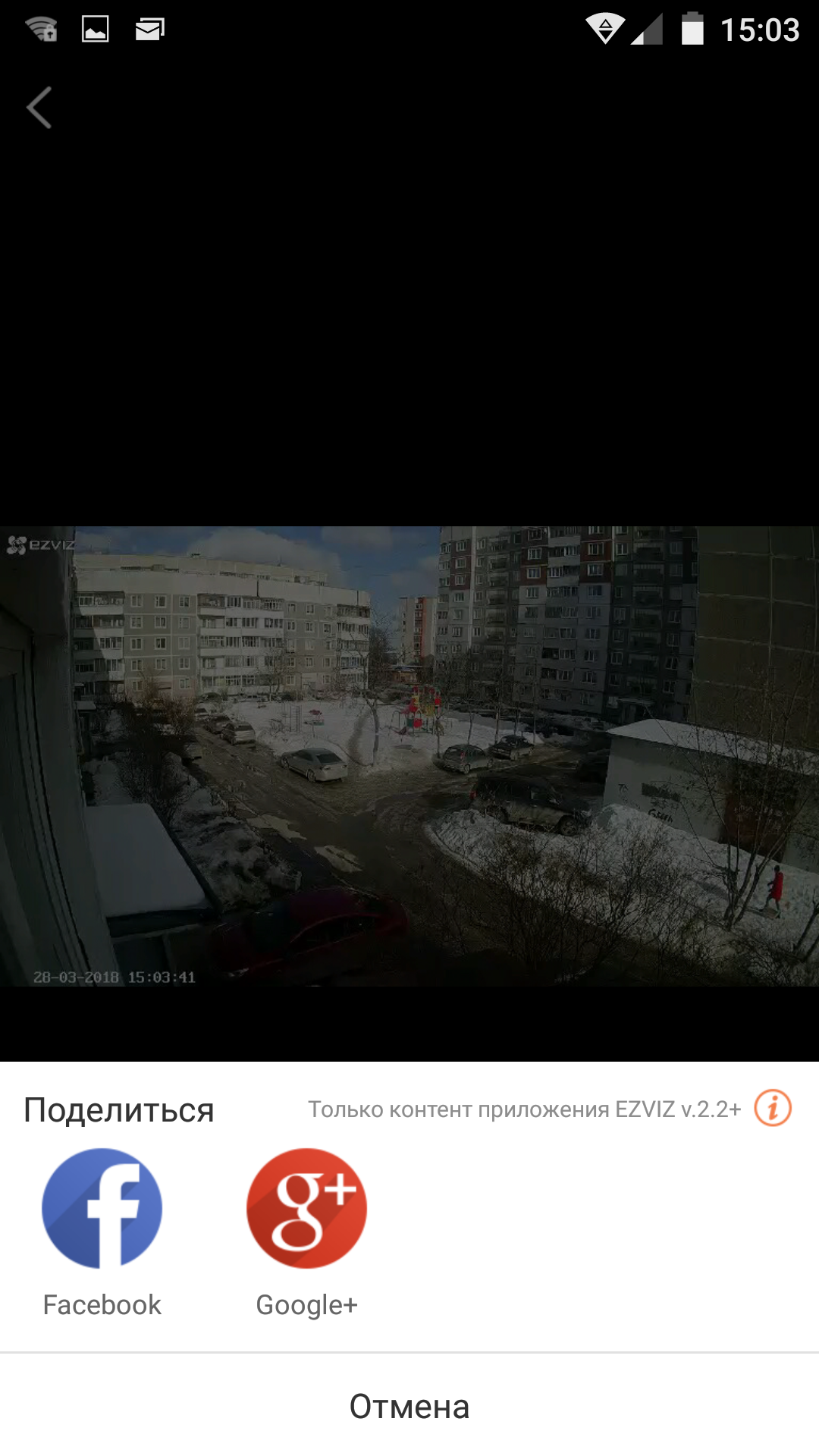Go back with the top-left arrow
The width and height of the screenshot is (819, 1456).
[39, 107]
